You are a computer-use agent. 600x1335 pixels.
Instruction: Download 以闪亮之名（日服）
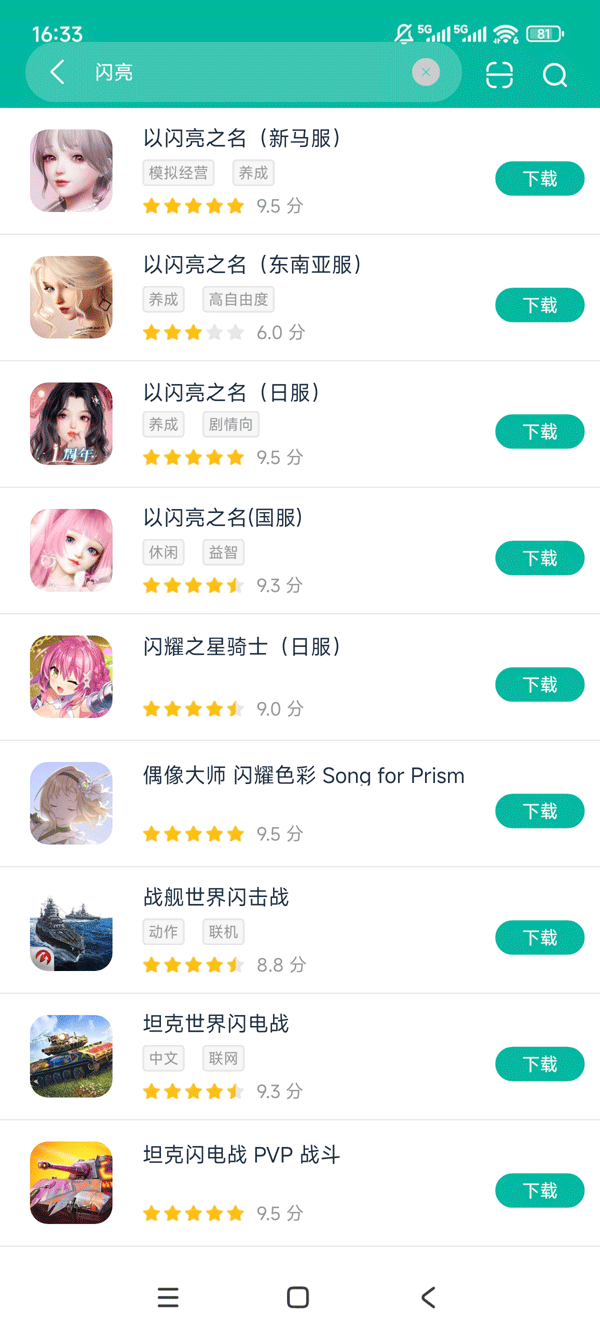tap(539, 432)
